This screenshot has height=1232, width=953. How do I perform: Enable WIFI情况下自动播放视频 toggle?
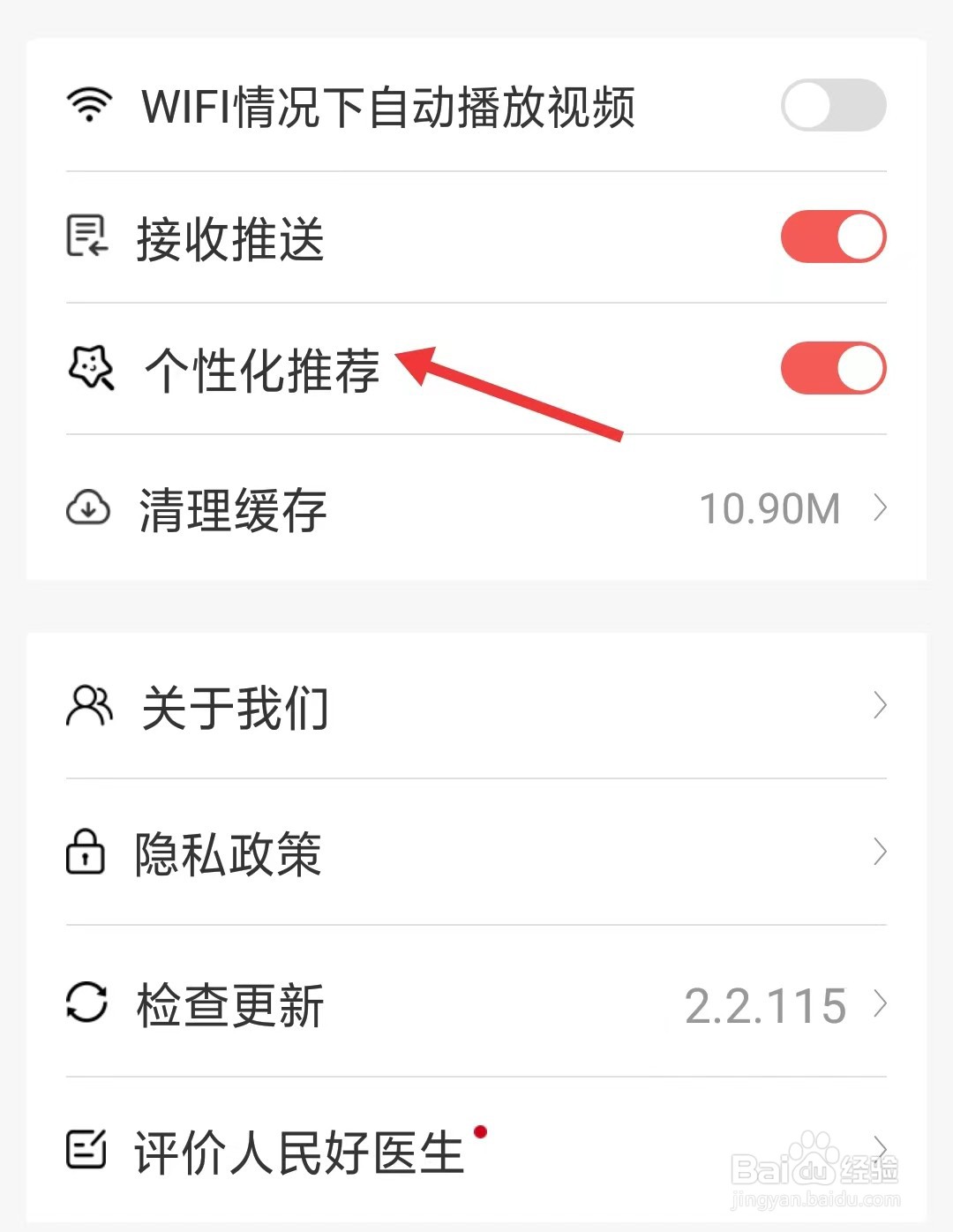(834, 104)
